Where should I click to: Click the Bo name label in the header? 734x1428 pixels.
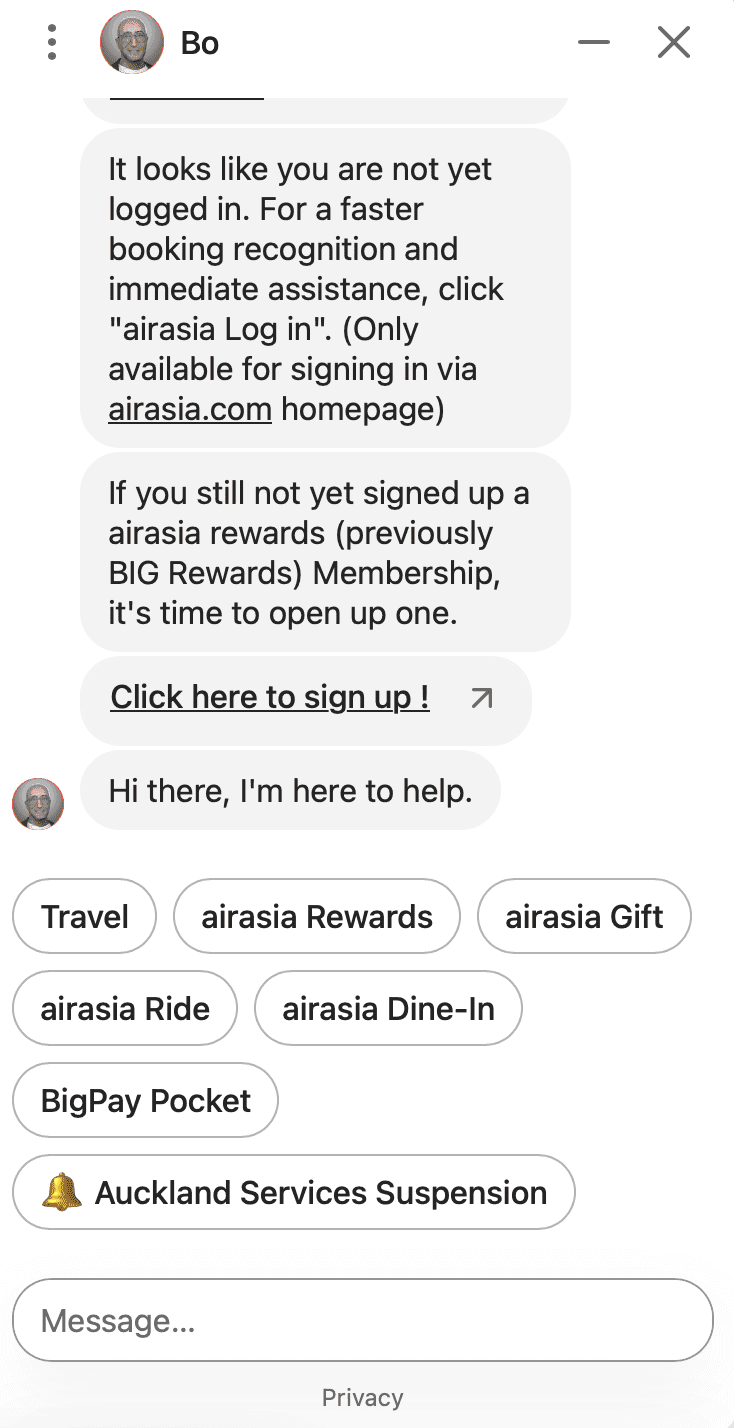(x=198, y=43)
